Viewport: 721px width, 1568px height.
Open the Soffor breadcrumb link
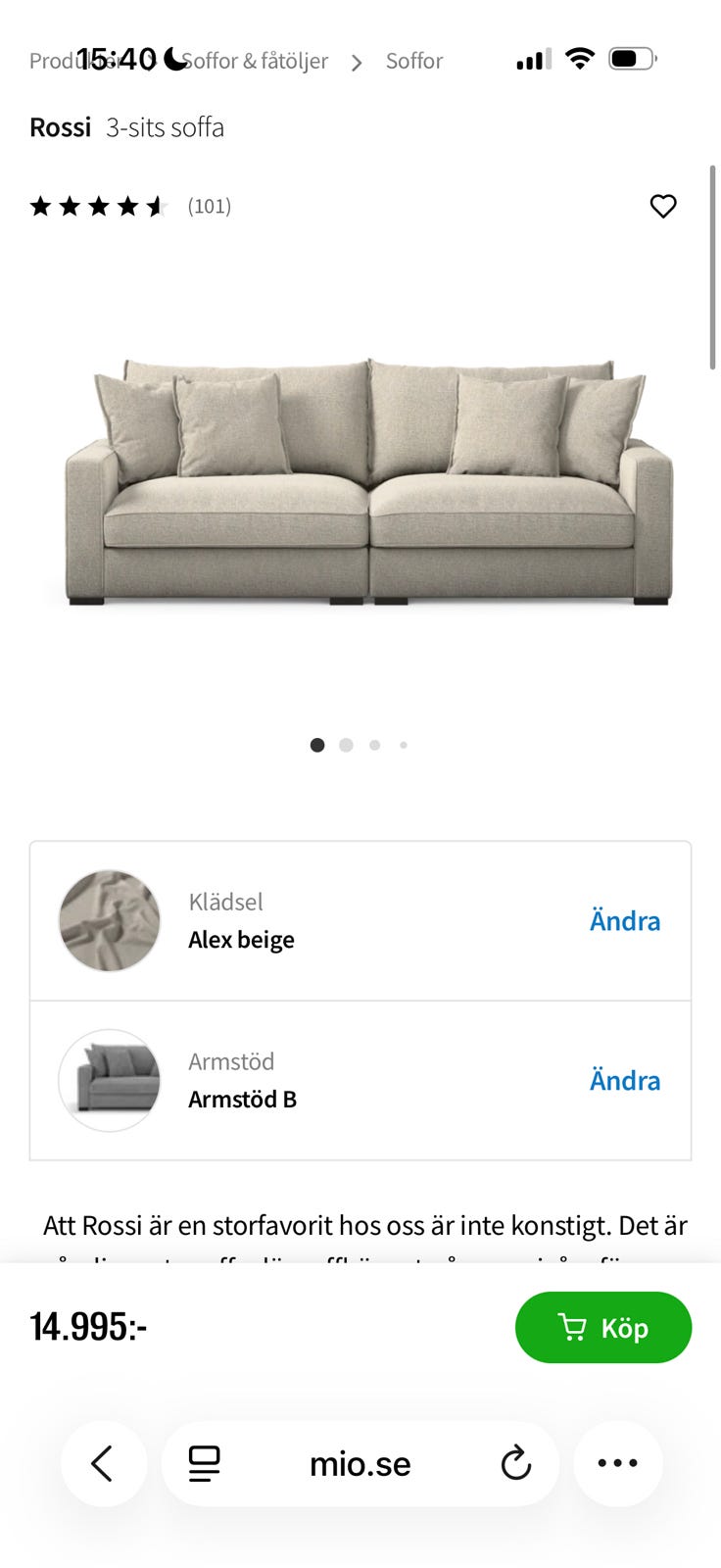click(413, 62)
